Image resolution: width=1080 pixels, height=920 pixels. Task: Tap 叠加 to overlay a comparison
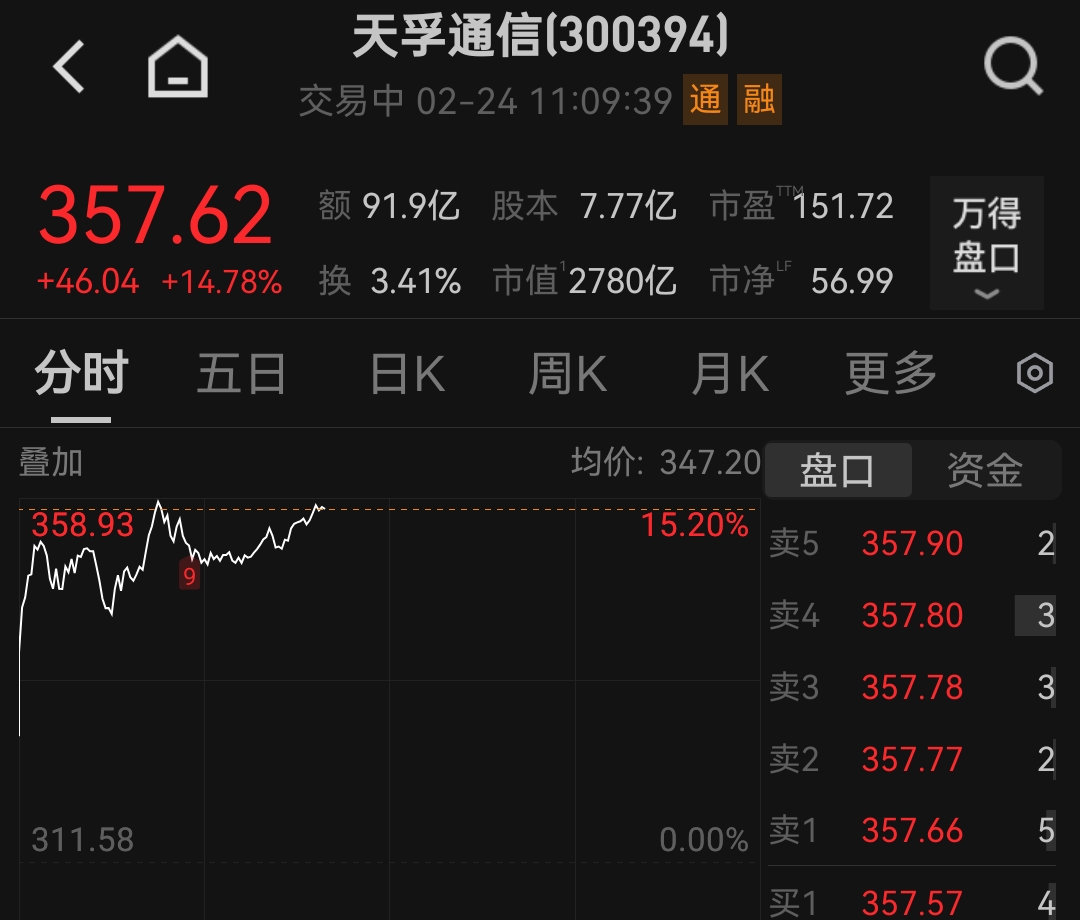pyautogui.click(x=51, y=463)
